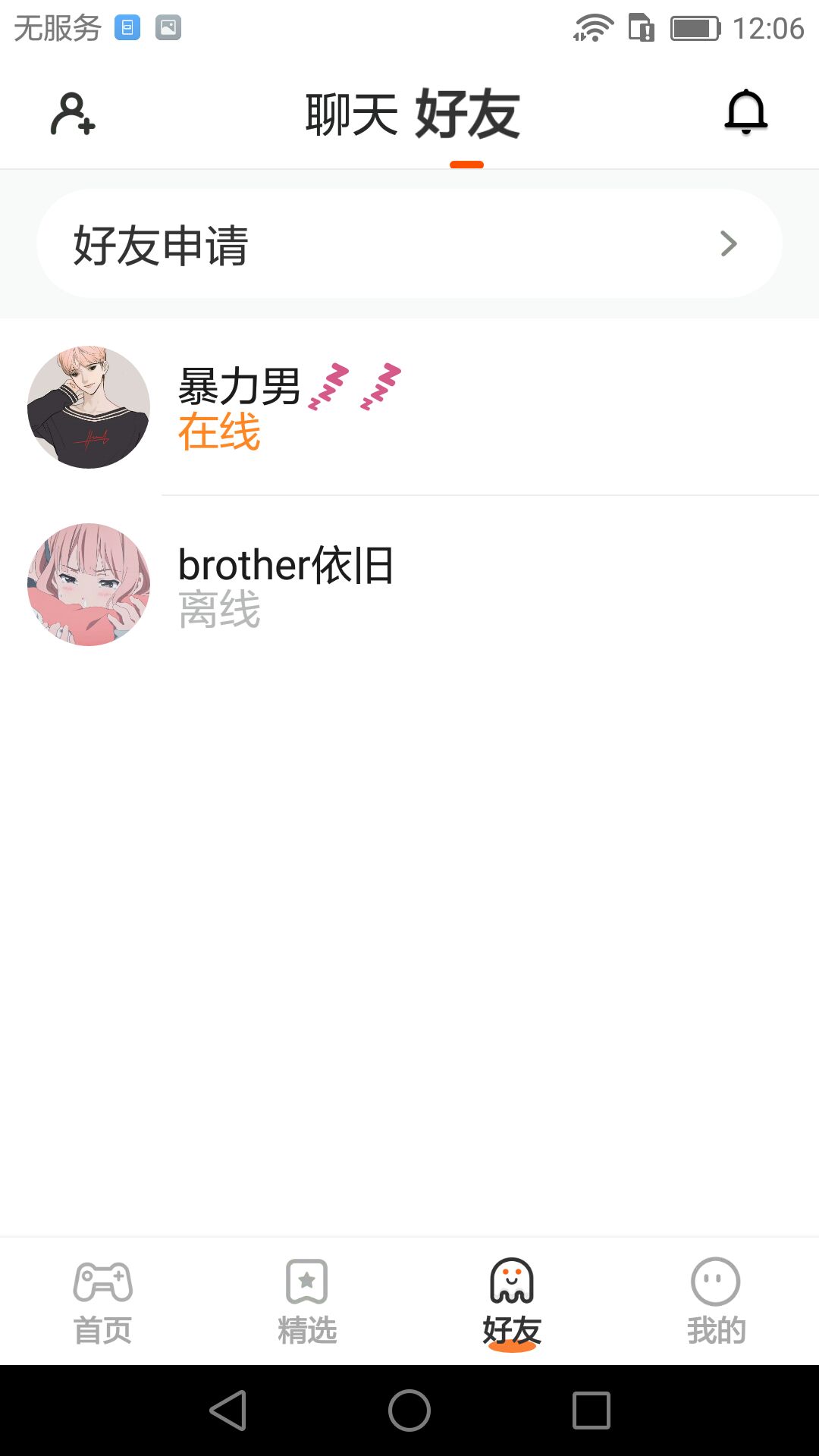The width and height of the screenshot is (819, 1456).
Task: Go to the 首页 tab
Action: pos(102,1301)
